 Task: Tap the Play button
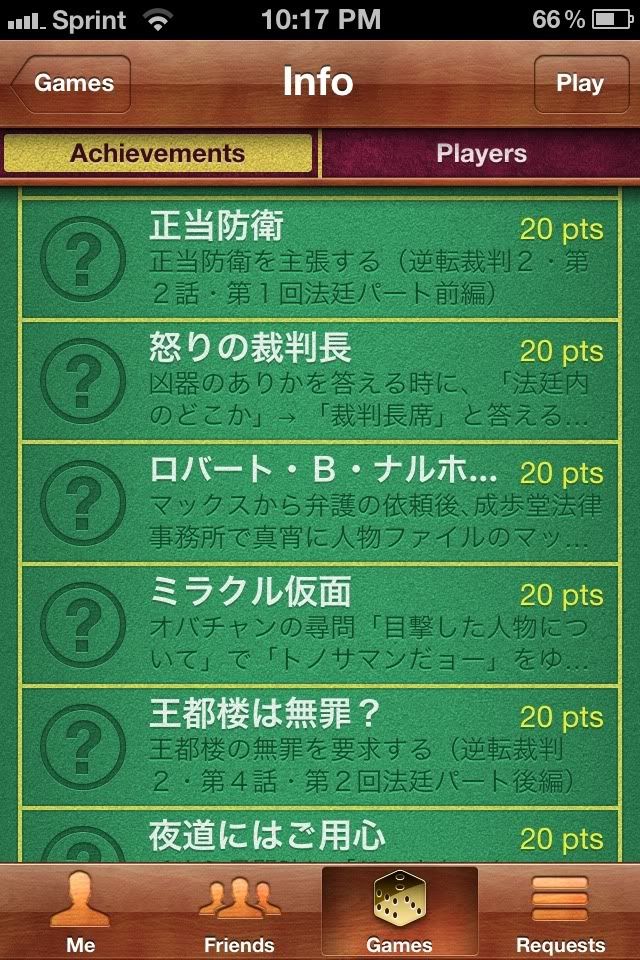[x=579, y=84]
